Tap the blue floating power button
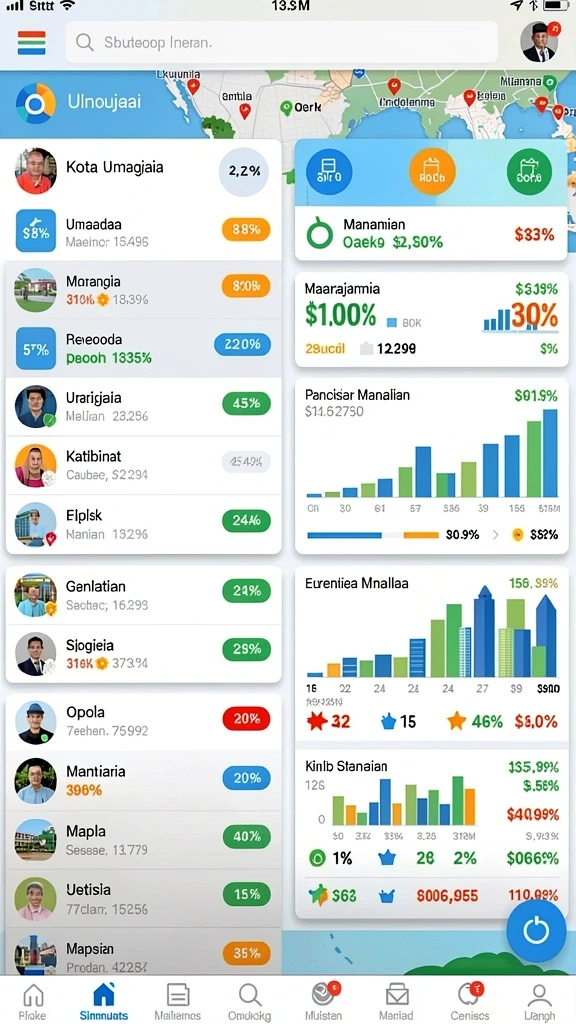Screen dimensions: 576x1024 point(536,930)
